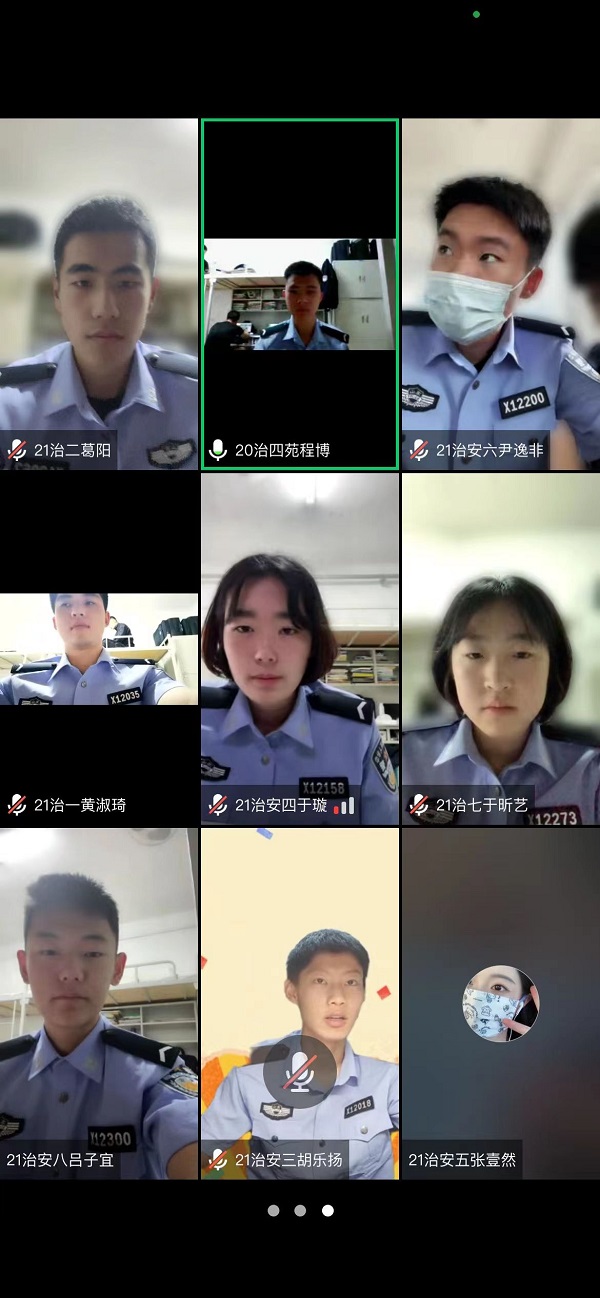Select the video tile labeled 21治安八吕子宜
This screenshot has width=600, height=1298.
98,1002
